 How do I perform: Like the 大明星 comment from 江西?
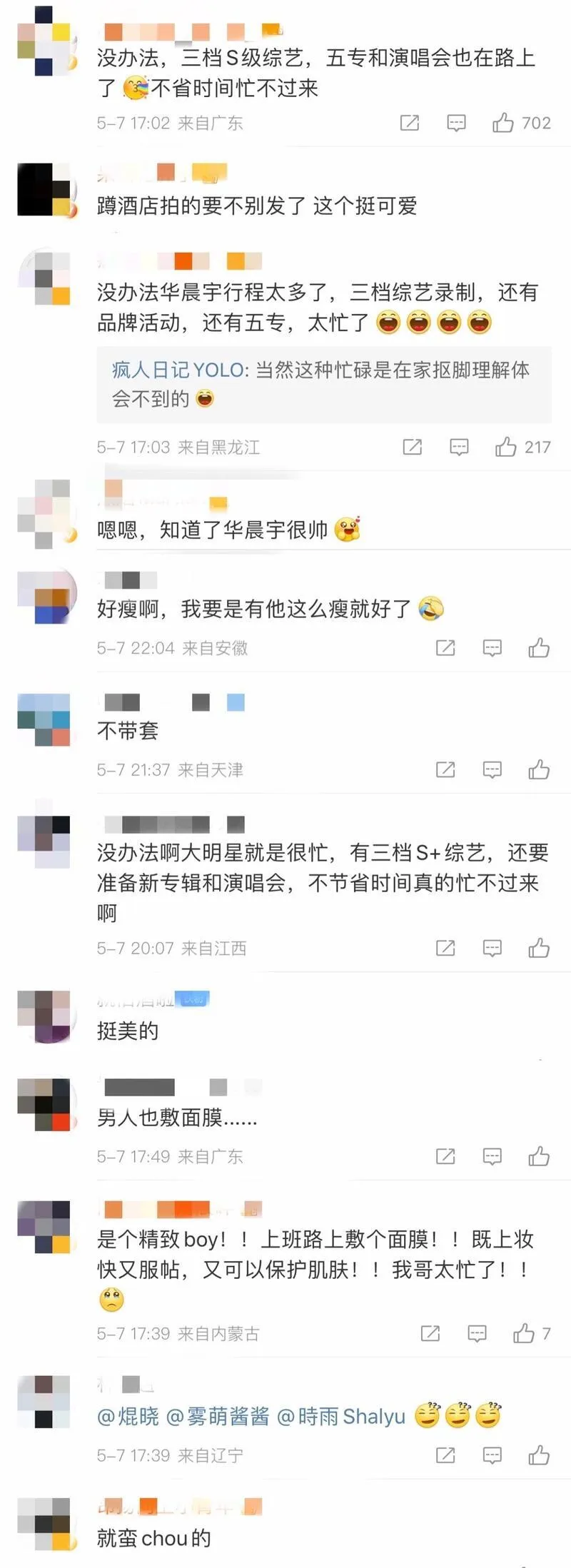(x=539, y=948)
